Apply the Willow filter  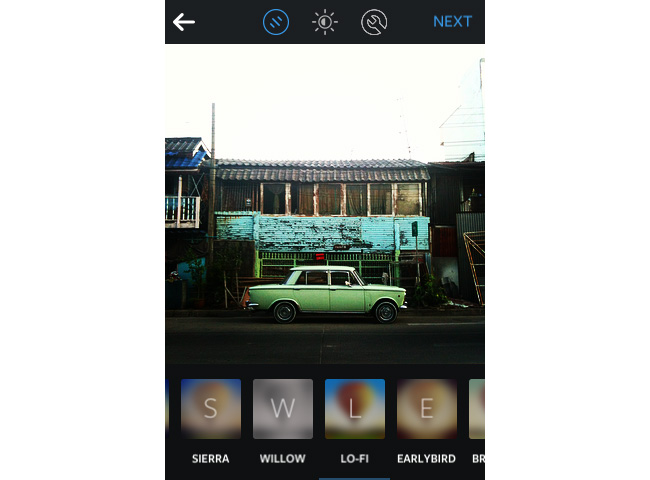pyautogui.click(x=283, y=409)
